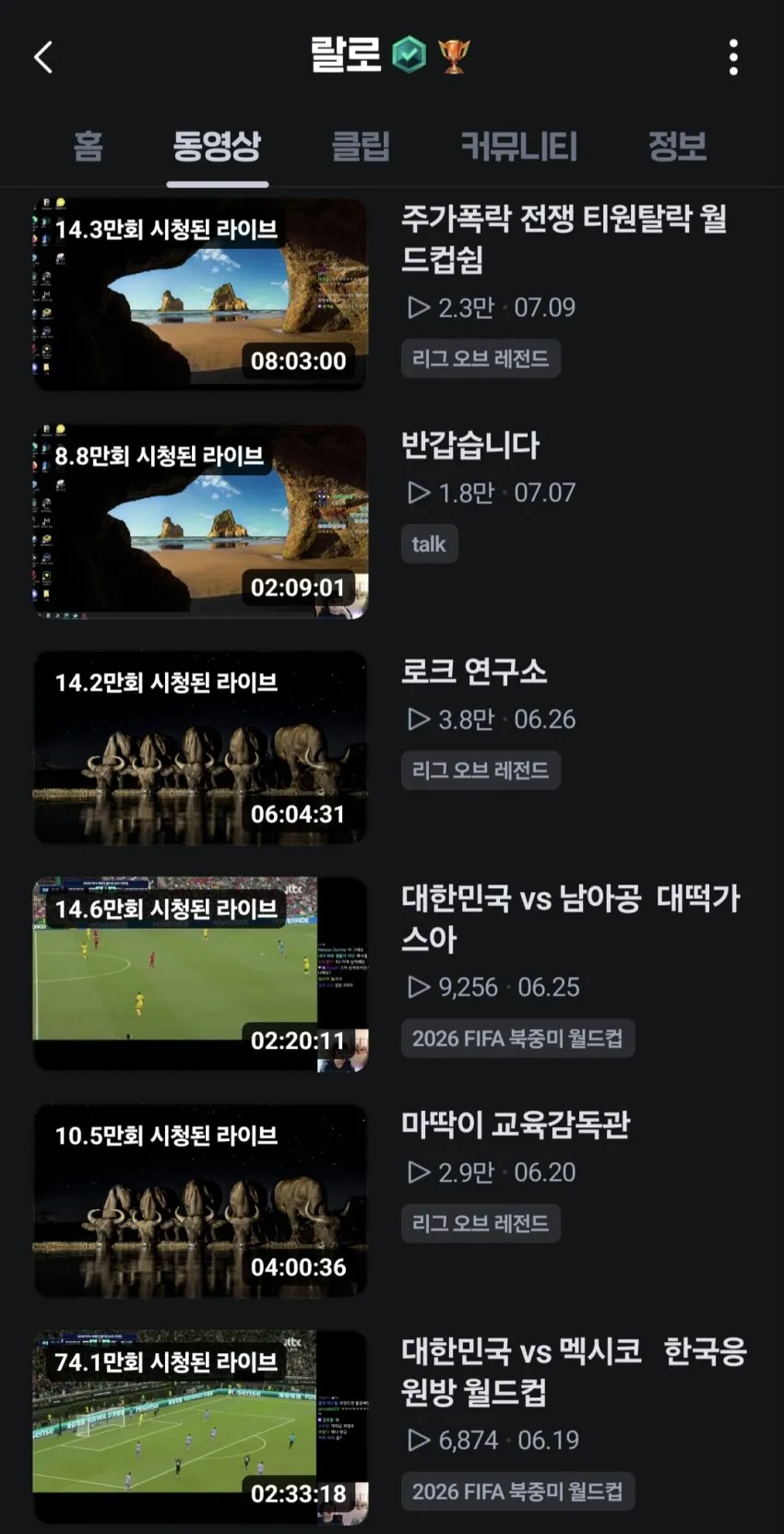
Task: Play the 주가폭락 전쟁 티원탈락 월드컵쉼 video
Action: click(200, 293)
